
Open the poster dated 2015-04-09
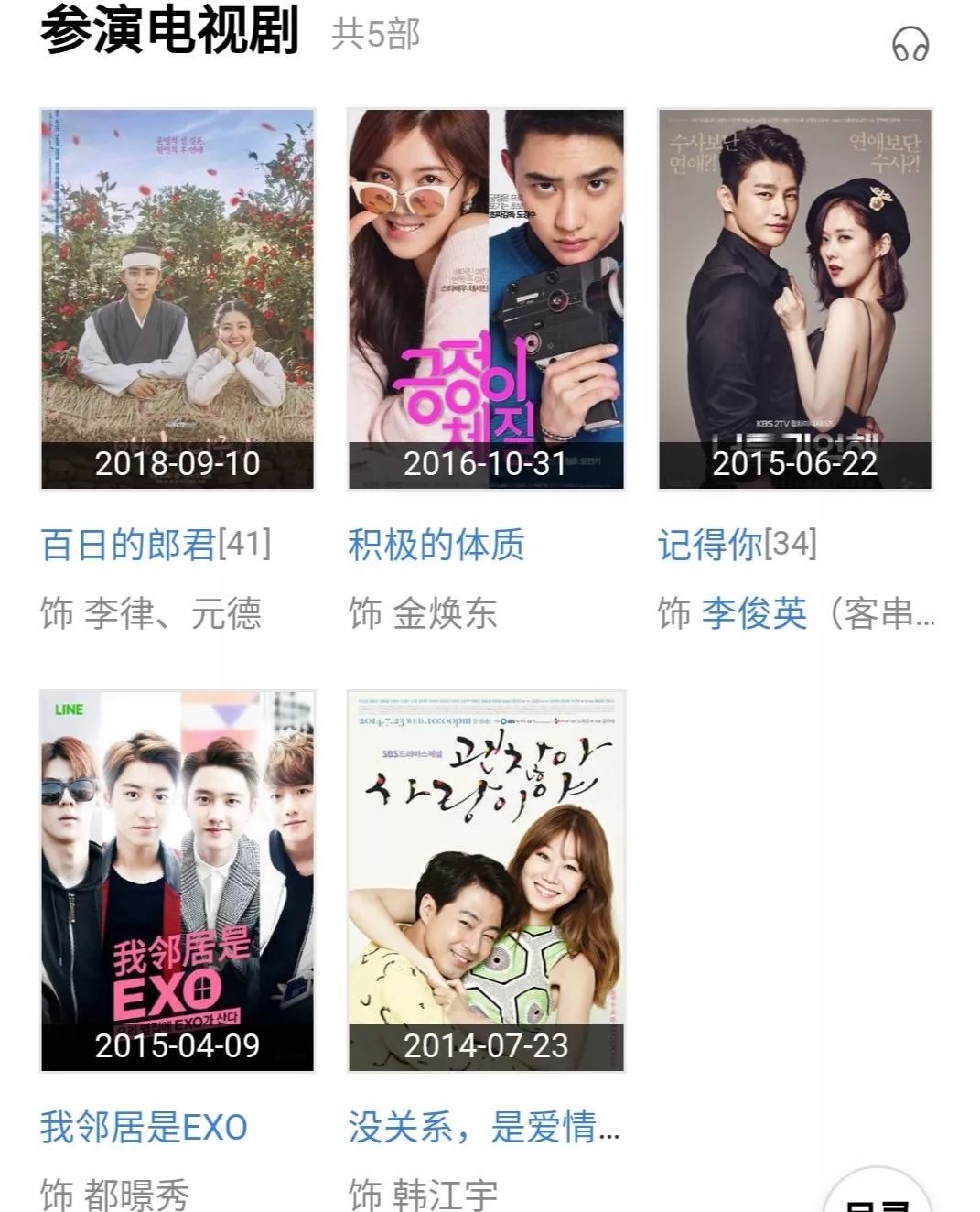(178, 881)
